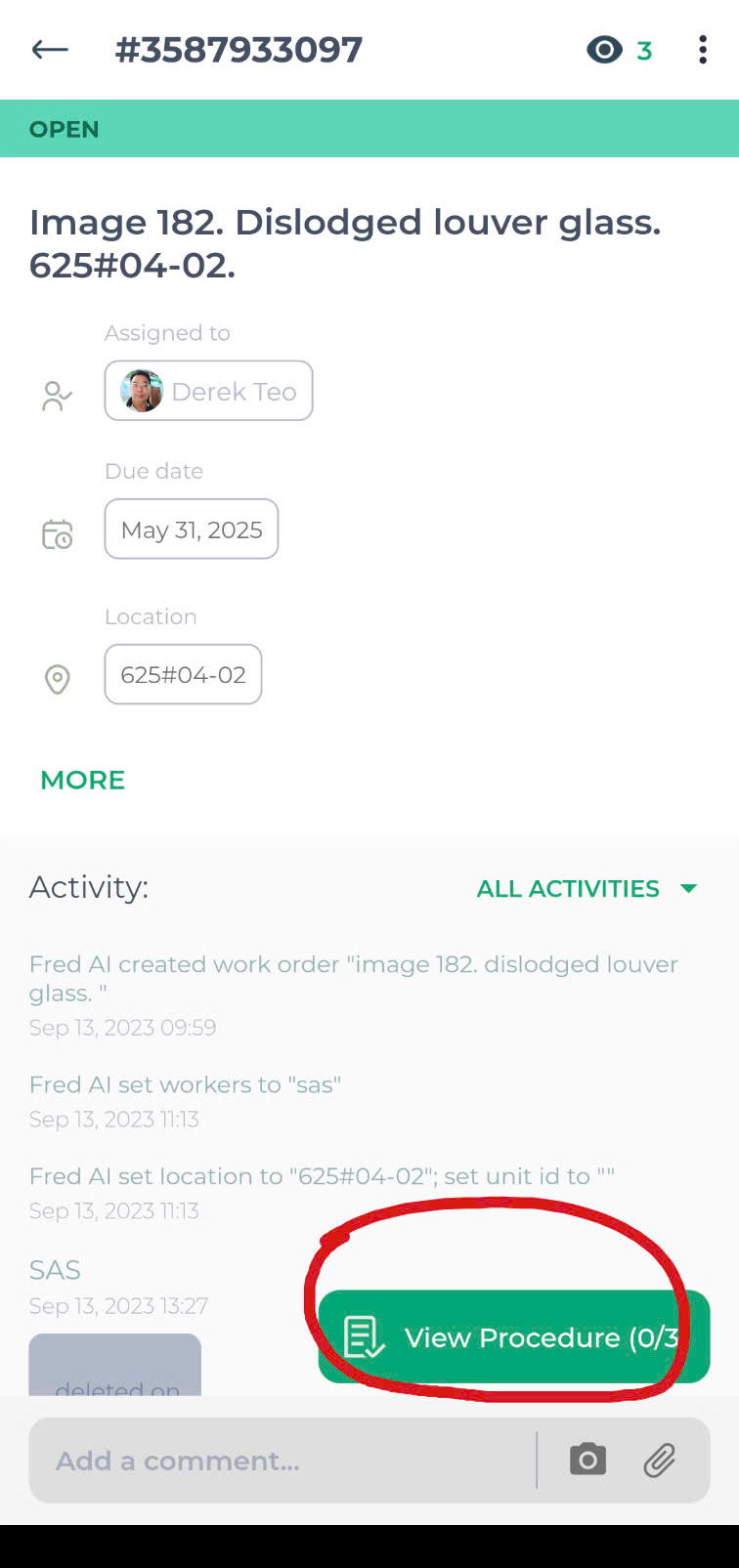Attach a file with the paperclip icon
The height and width of the screenshot is (1568, 739).
click(x=660, y=1461)
